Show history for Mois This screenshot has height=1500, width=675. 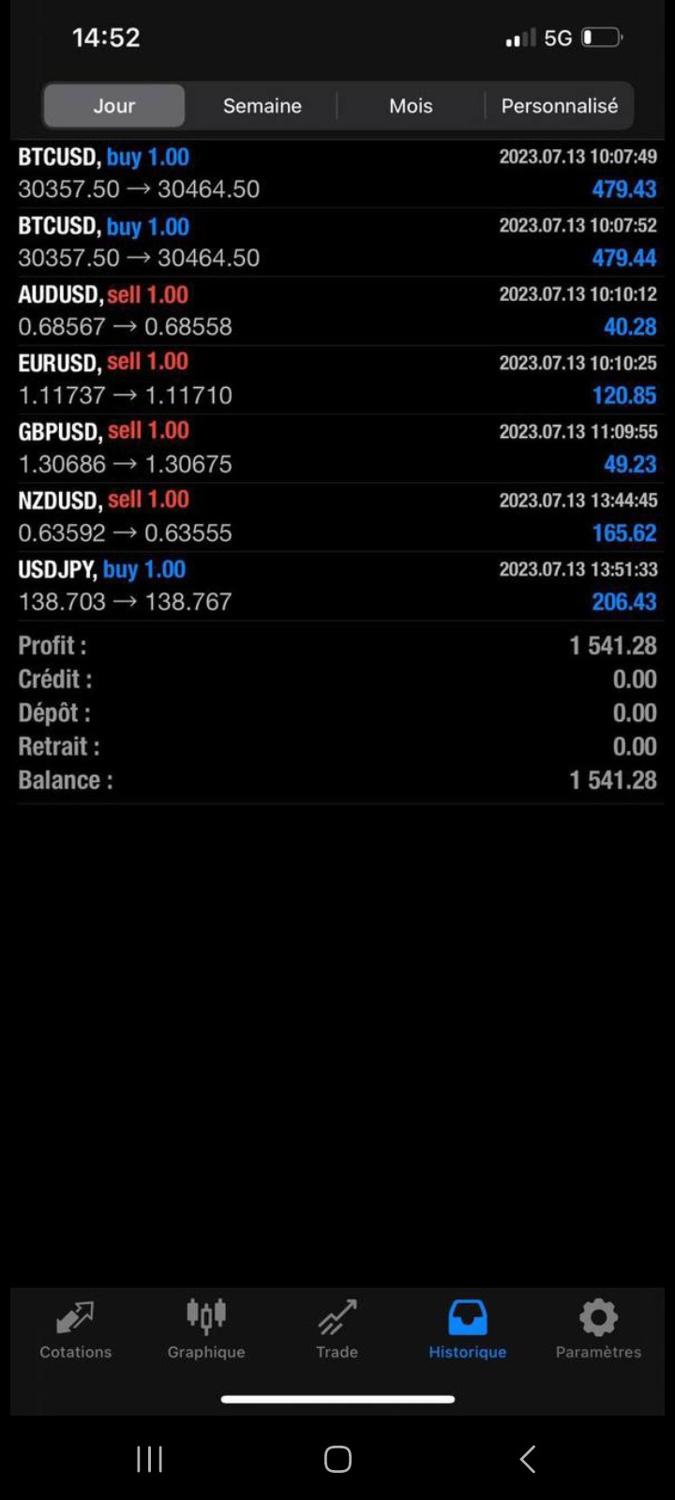(411, 105)
